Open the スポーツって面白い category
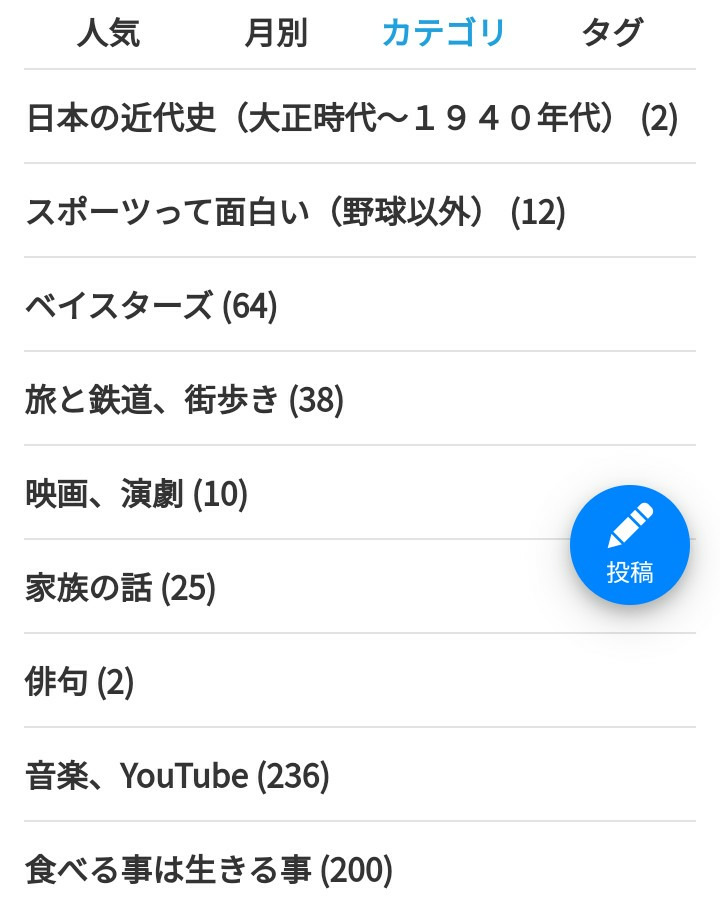This screenshot has width=720, height=899. click(x=295, y=212)
